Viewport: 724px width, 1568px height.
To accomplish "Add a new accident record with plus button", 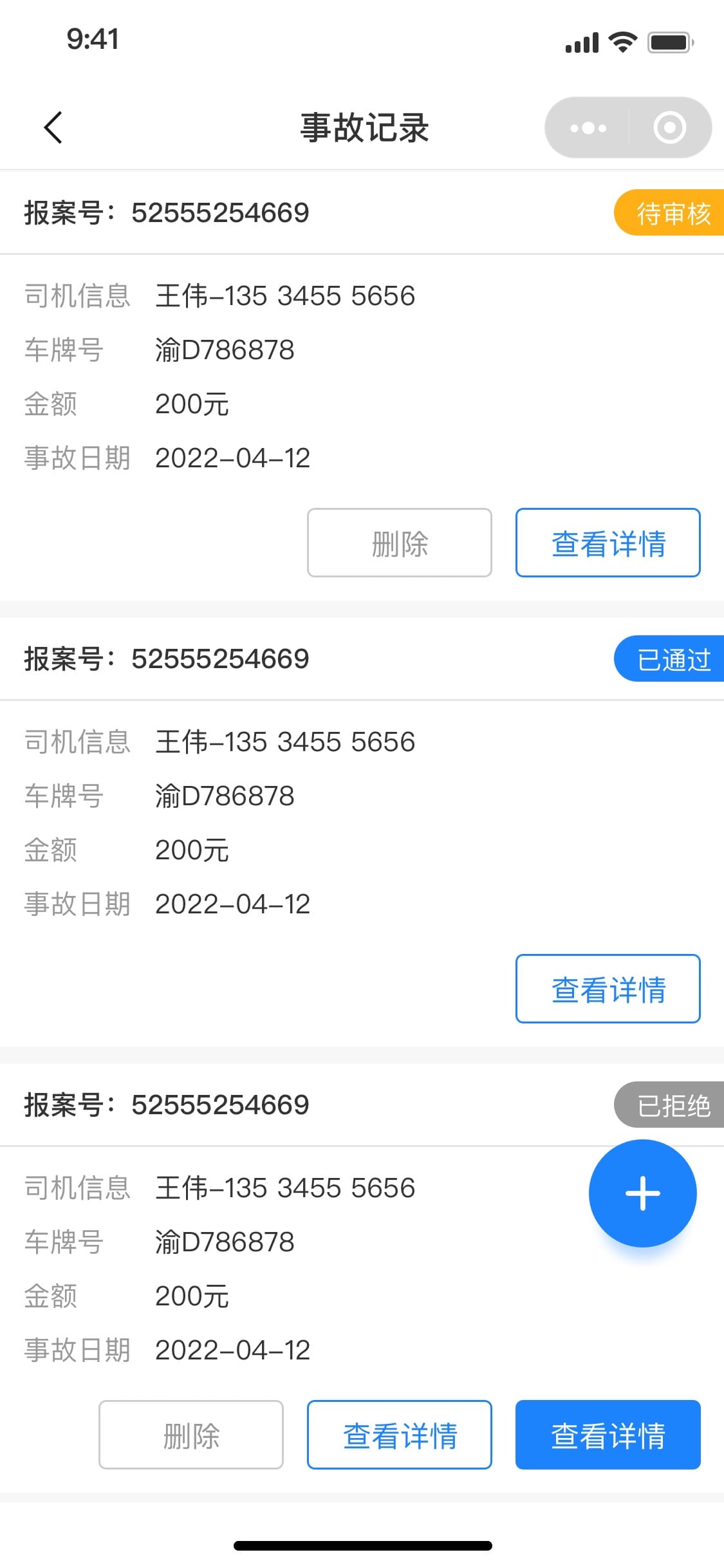I will pos(642,1193).
